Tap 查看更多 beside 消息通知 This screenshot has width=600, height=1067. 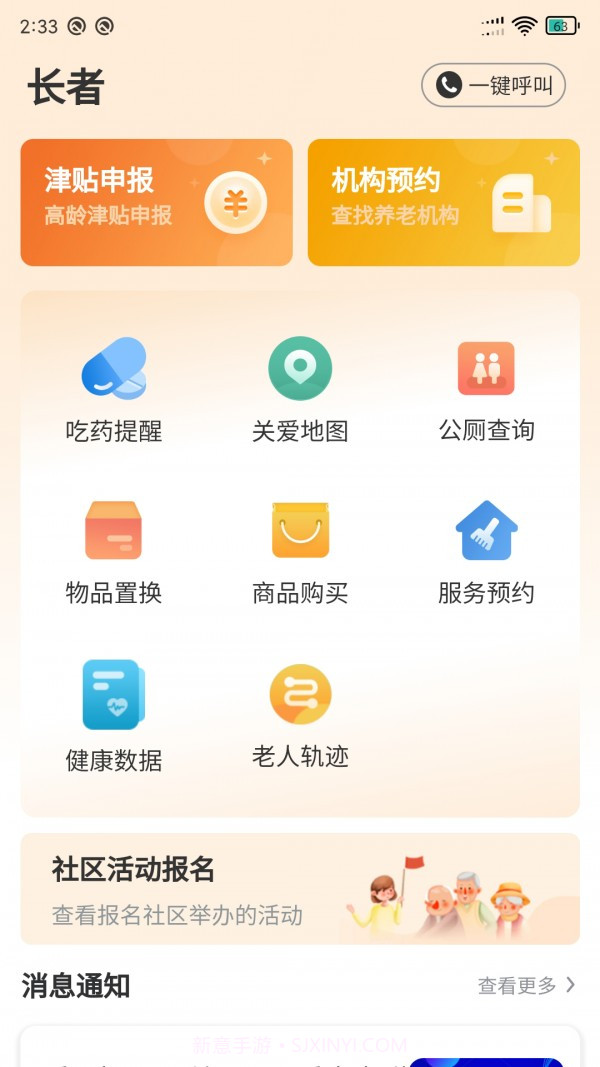tap(526, 986)
